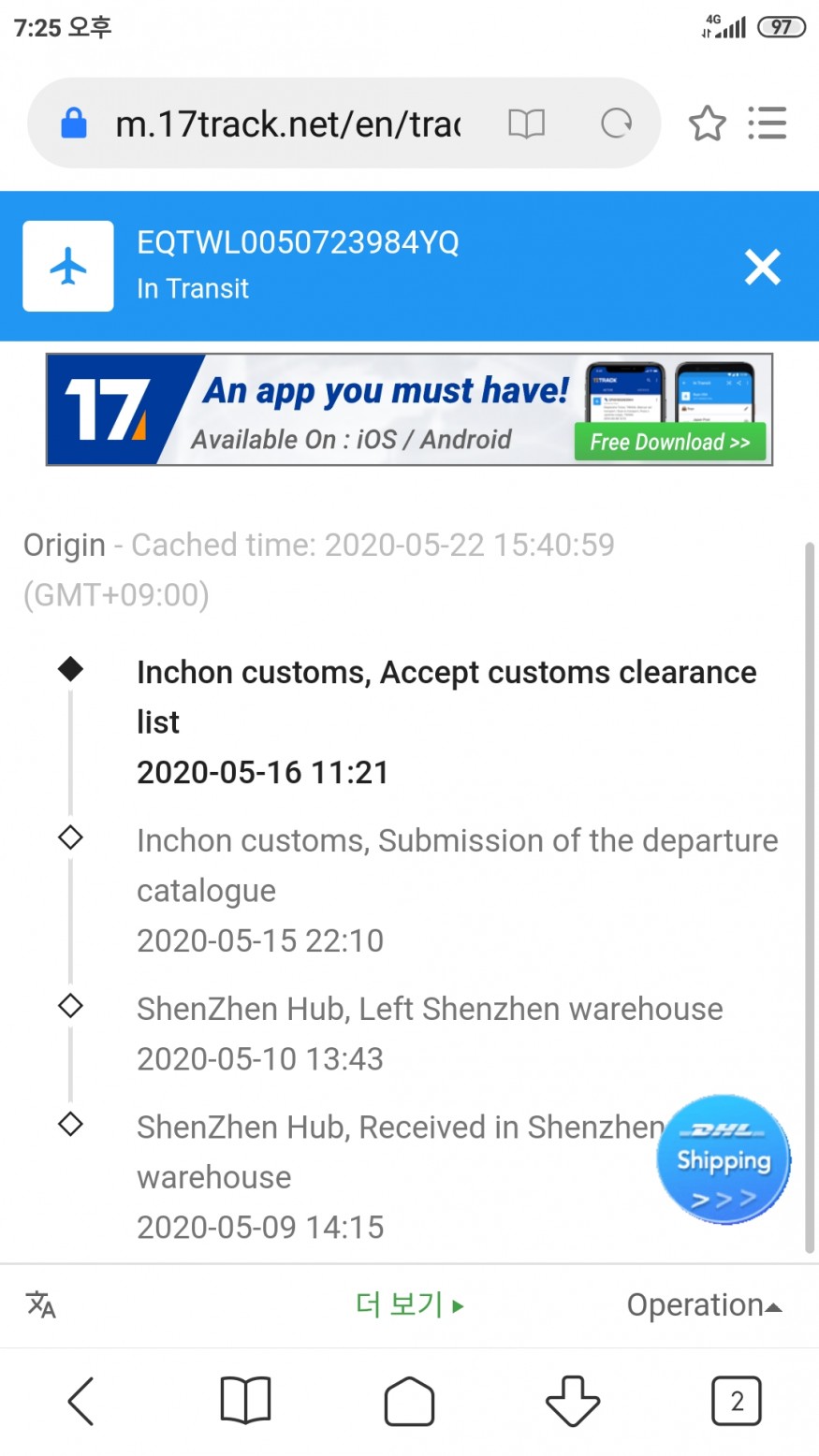This screenshot has height=1456, width=819.
Task: Go to the browser home page
Action: coord(409,1401)
